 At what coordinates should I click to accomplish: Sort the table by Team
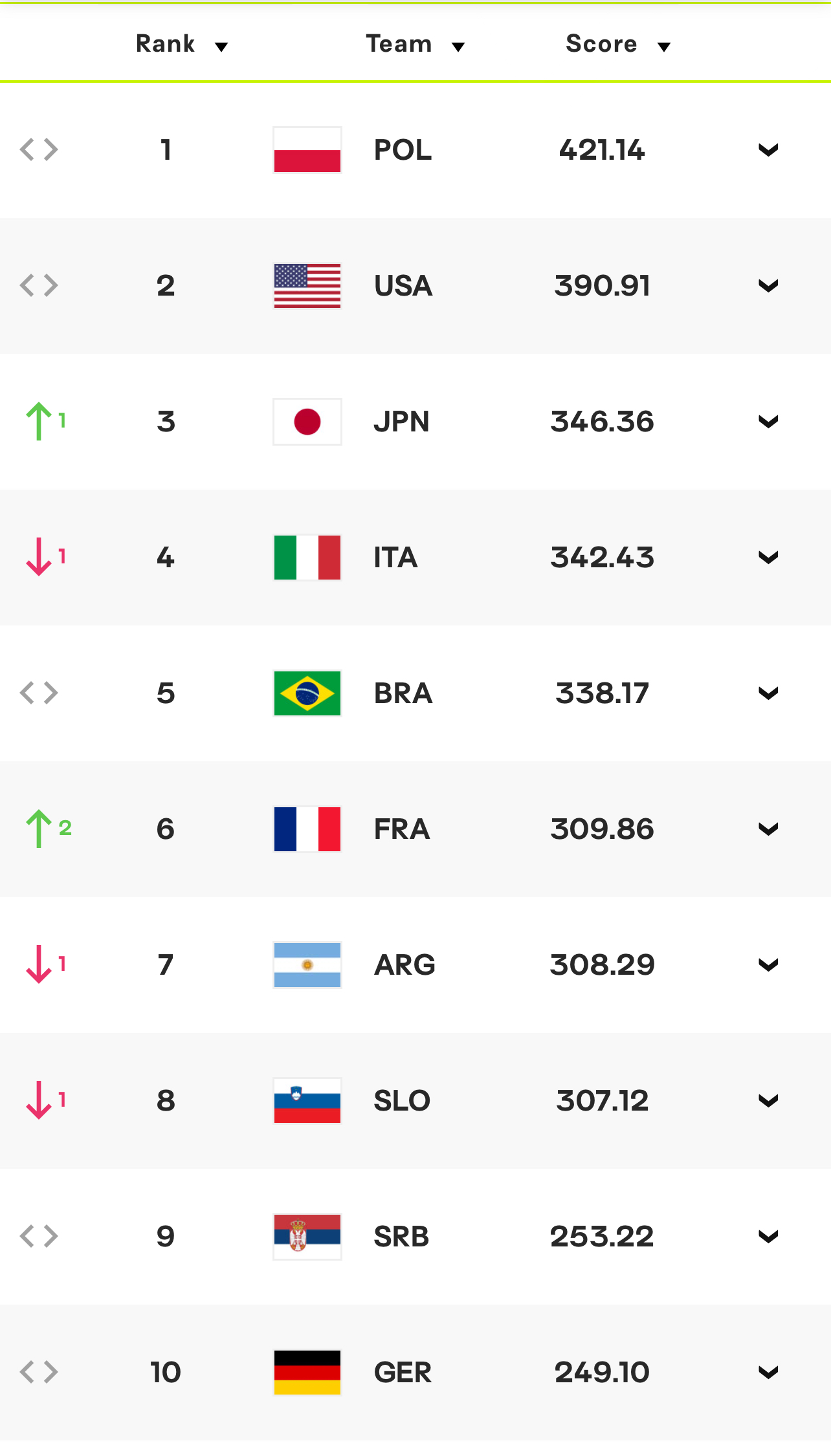pyautogui.click(x=414, y=45)
